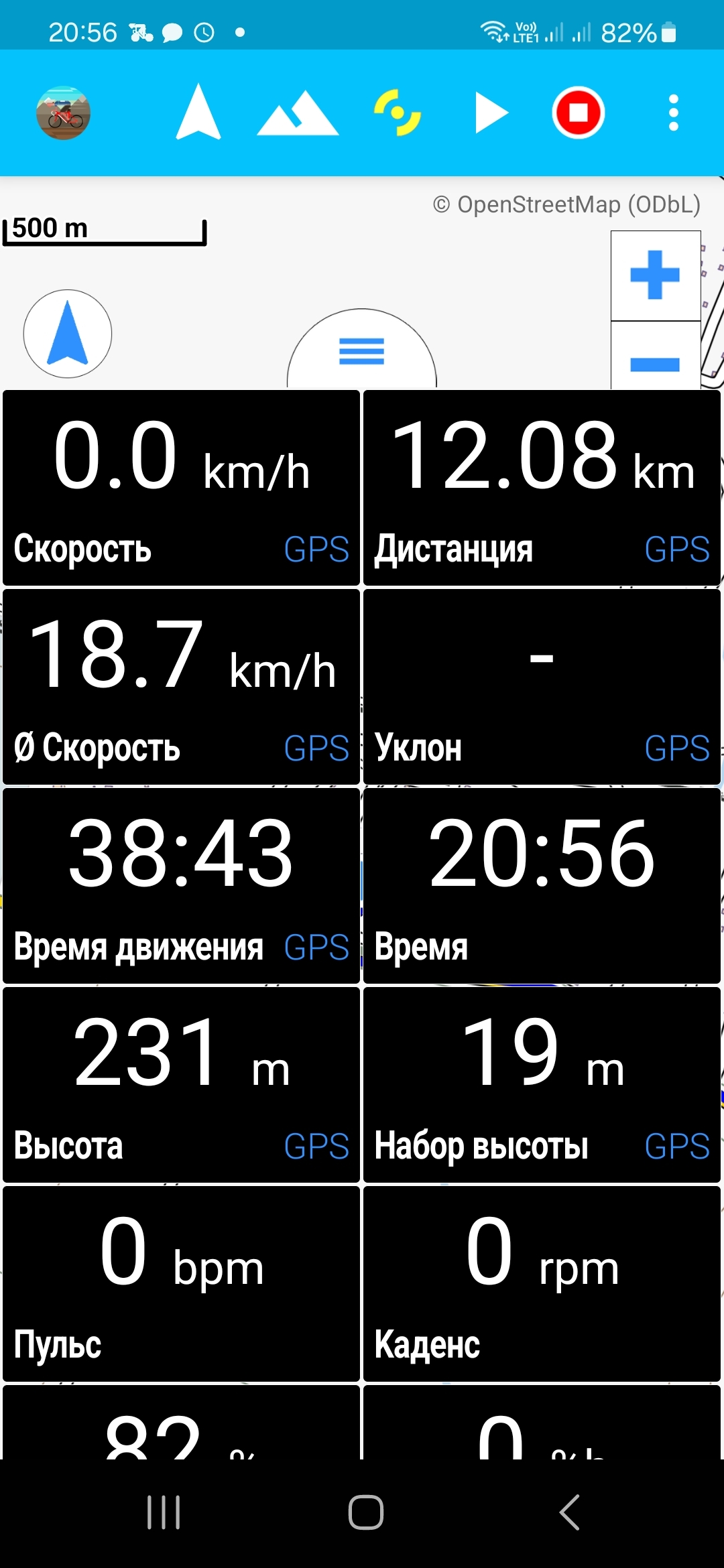The image size is (724, 1568).
Task: Center map with blue compass arrow
Action: (x=68, y=334)
